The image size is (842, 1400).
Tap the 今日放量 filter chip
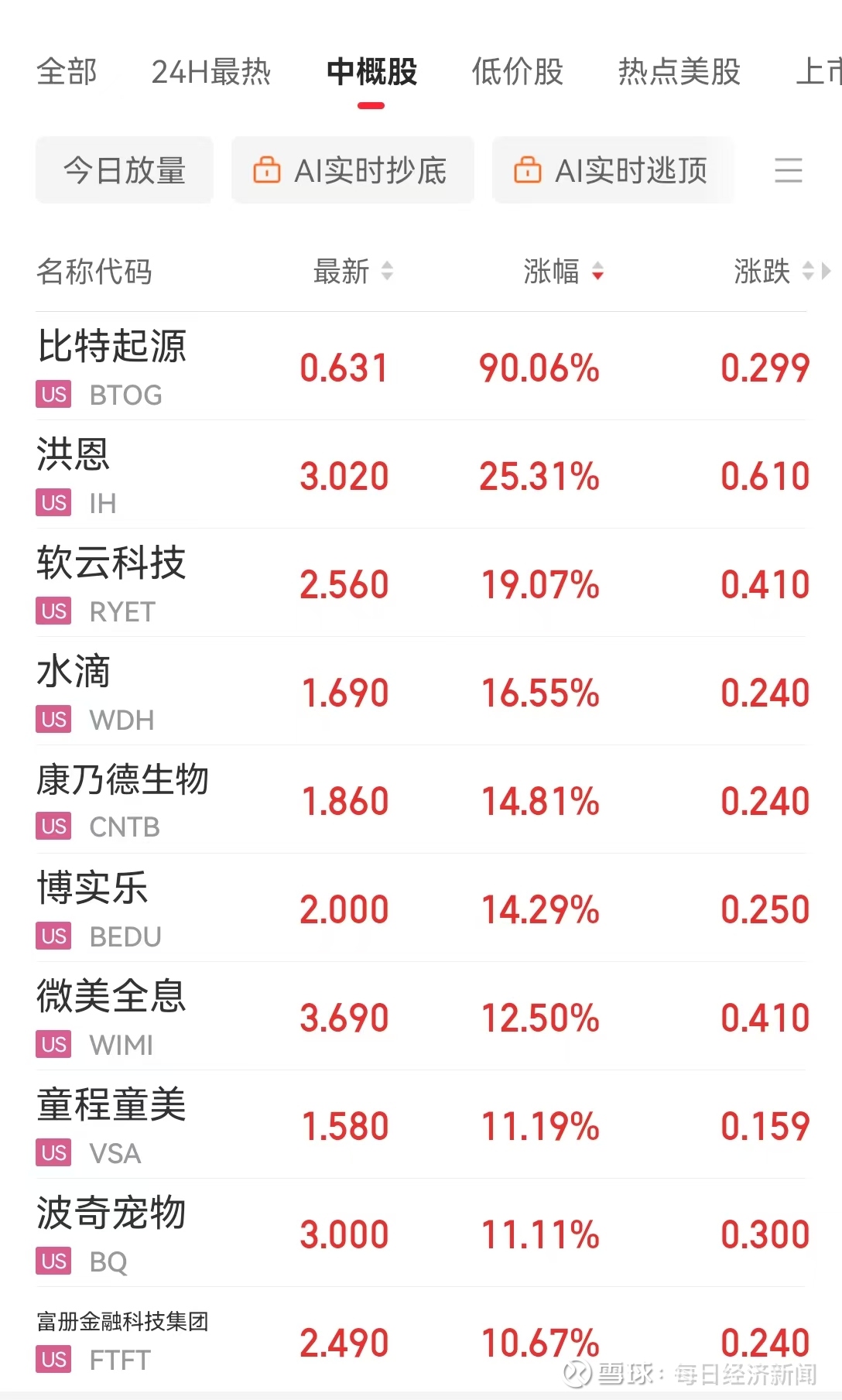click(x=125, y=170)
